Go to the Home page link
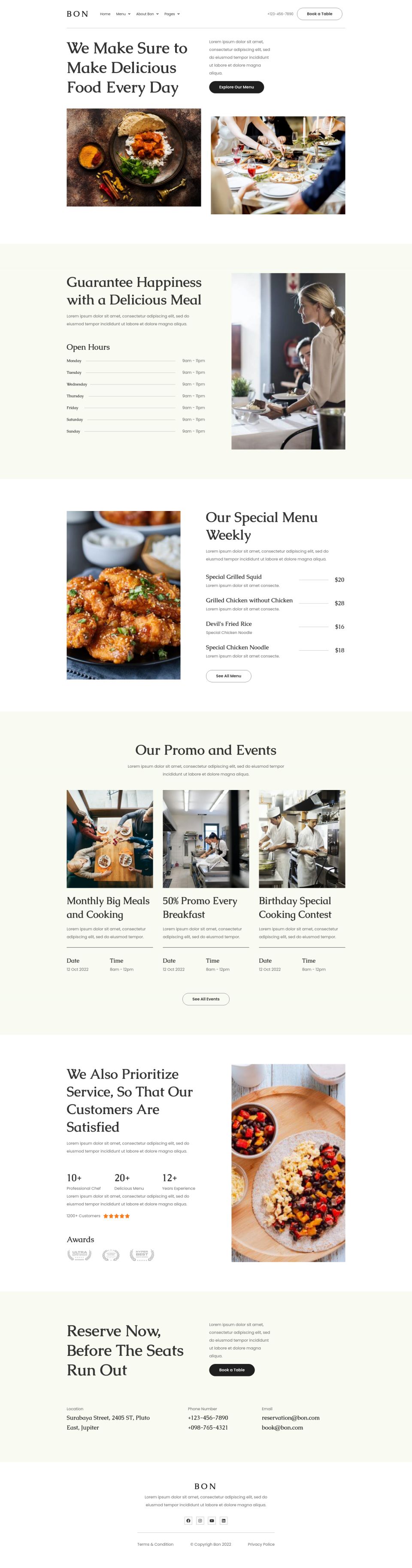This screenshot has width=412, height=1568. (105, 14)
